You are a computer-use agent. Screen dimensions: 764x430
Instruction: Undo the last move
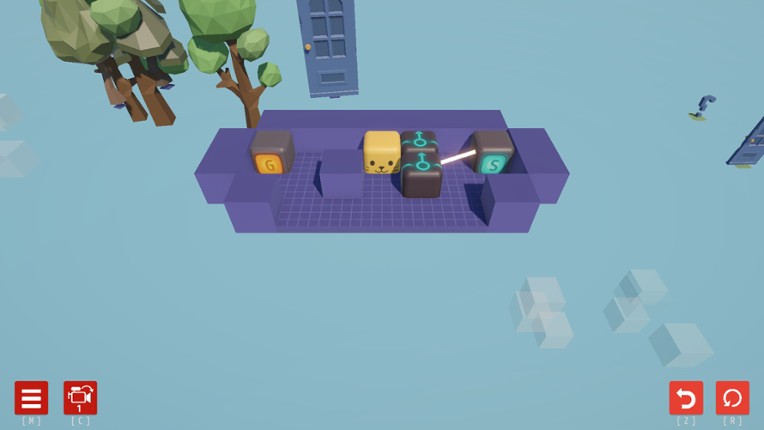tap(686, 398)
